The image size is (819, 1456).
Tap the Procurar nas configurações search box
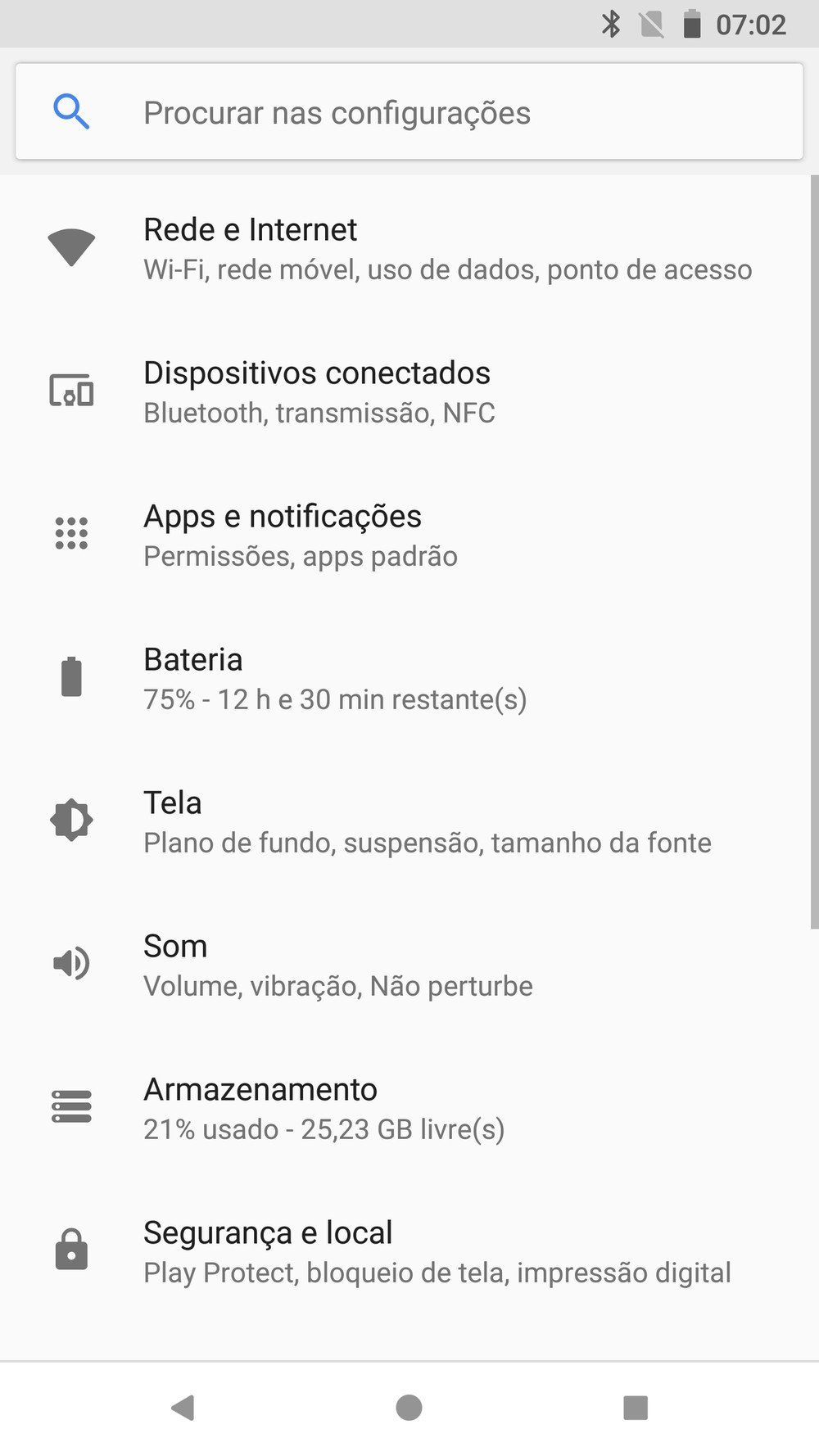[409, 112]
